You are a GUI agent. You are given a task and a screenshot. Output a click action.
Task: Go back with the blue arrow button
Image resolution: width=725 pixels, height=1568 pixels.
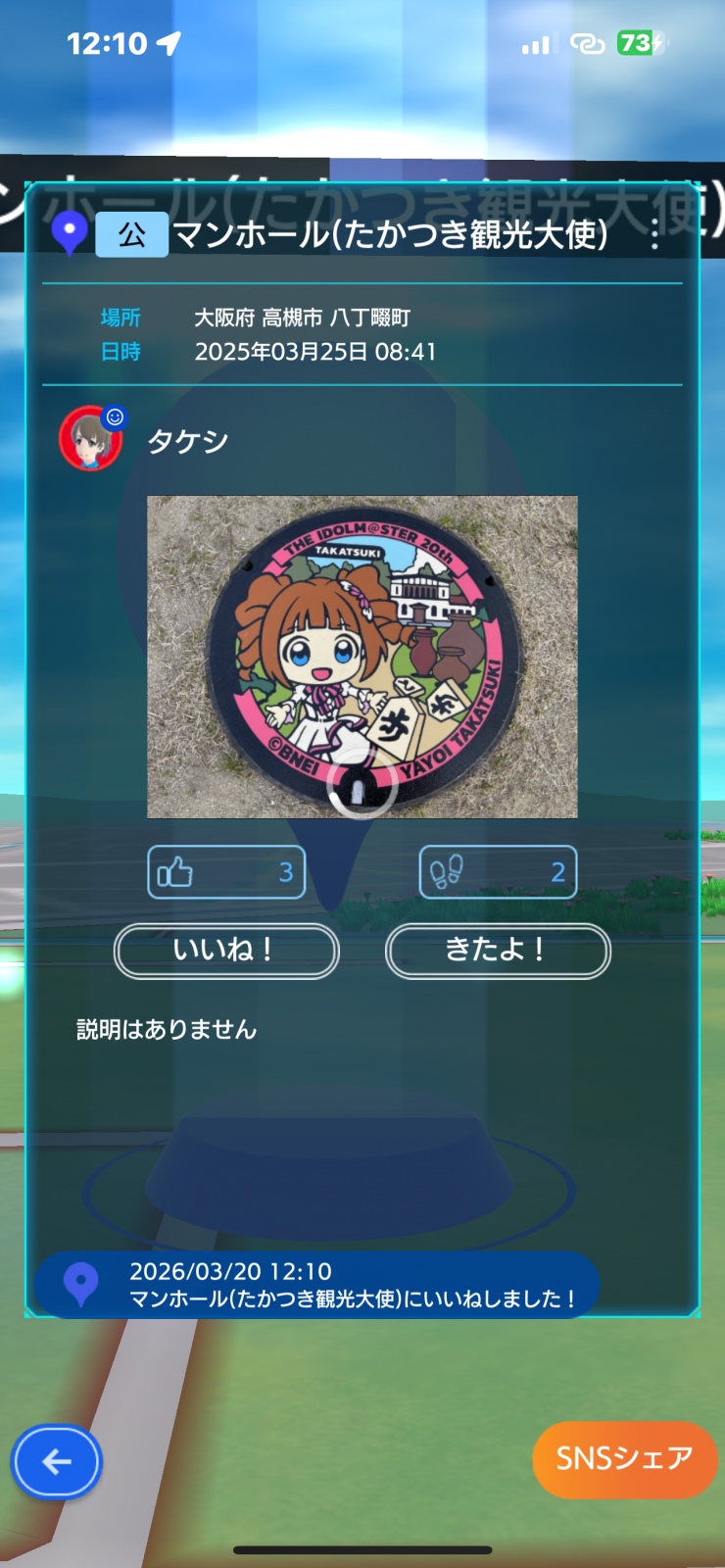click(x=57, y=1461)
